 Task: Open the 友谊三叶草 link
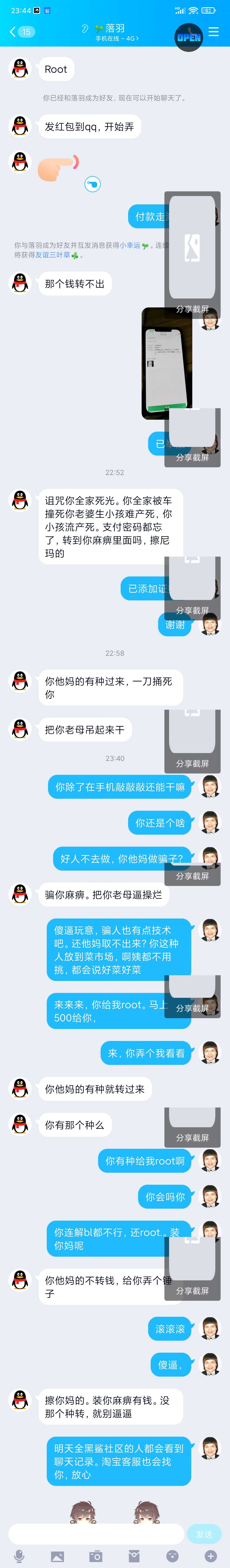coord(52,255)
